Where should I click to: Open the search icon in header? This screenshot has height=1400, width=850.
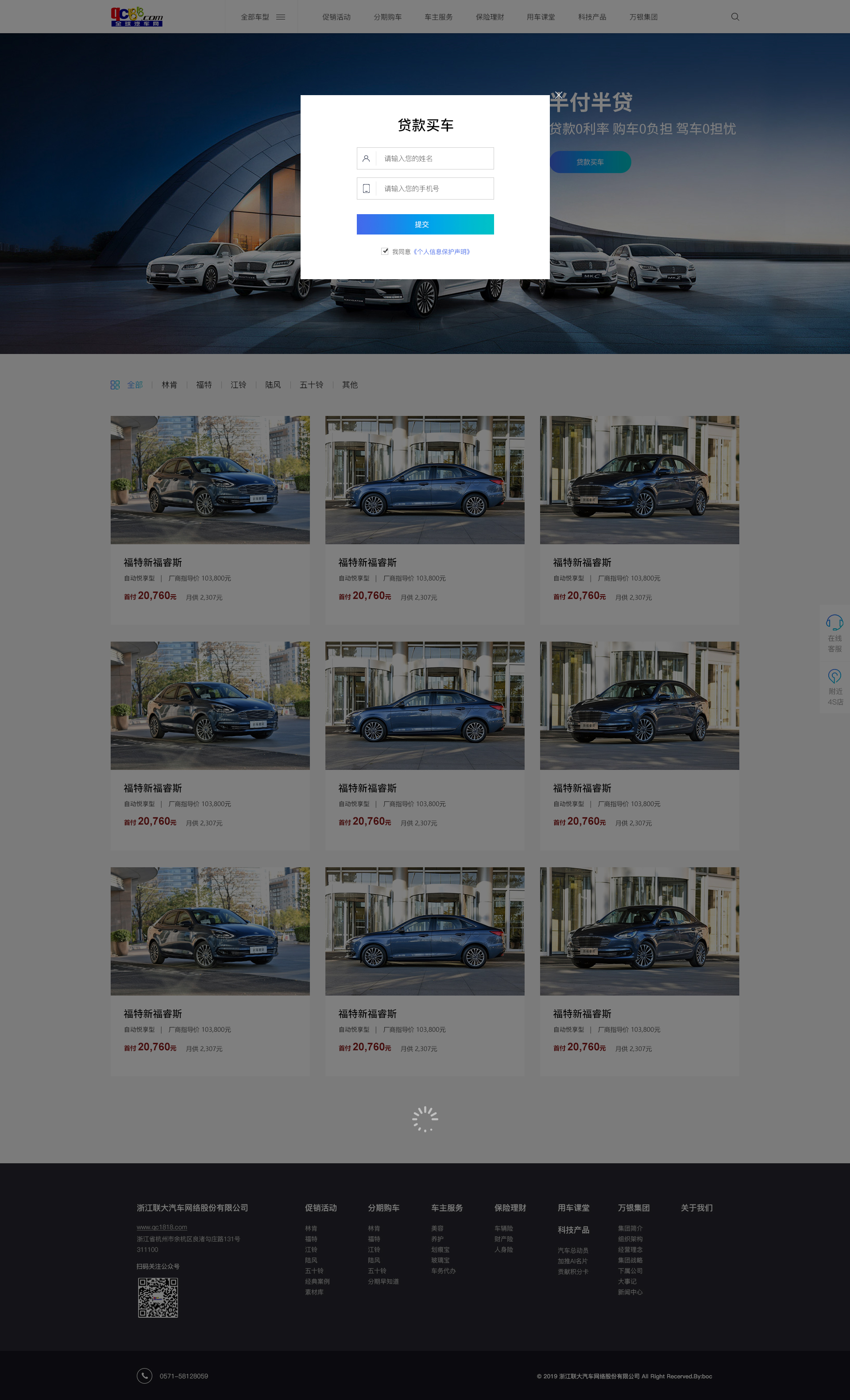[734, 17]
